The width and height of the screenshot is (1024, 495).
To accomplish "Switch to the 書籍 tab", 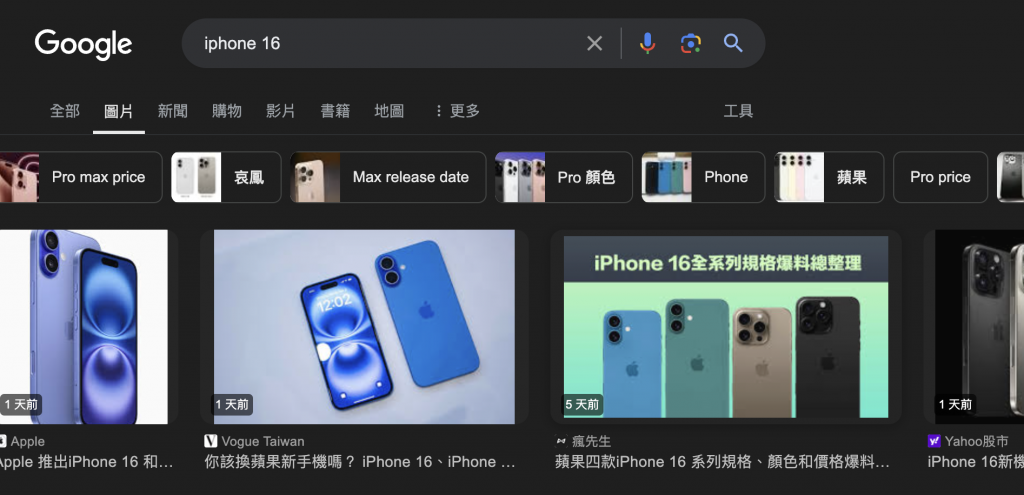I will tap(335, 111).
